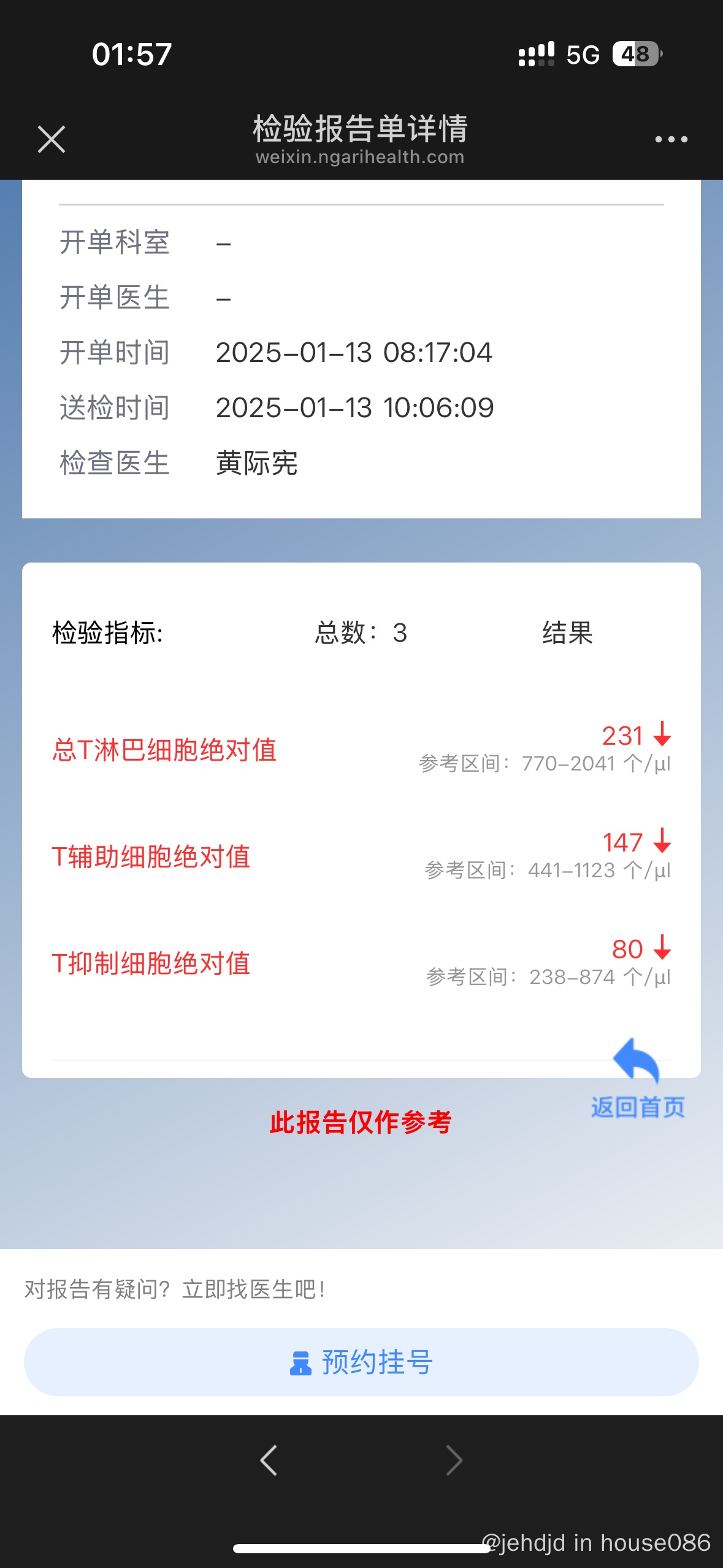Image resolution: width=723 pixels, height=1568 pixels.
Task: Go back with the browser back arrow
Action: point(269,1460)
